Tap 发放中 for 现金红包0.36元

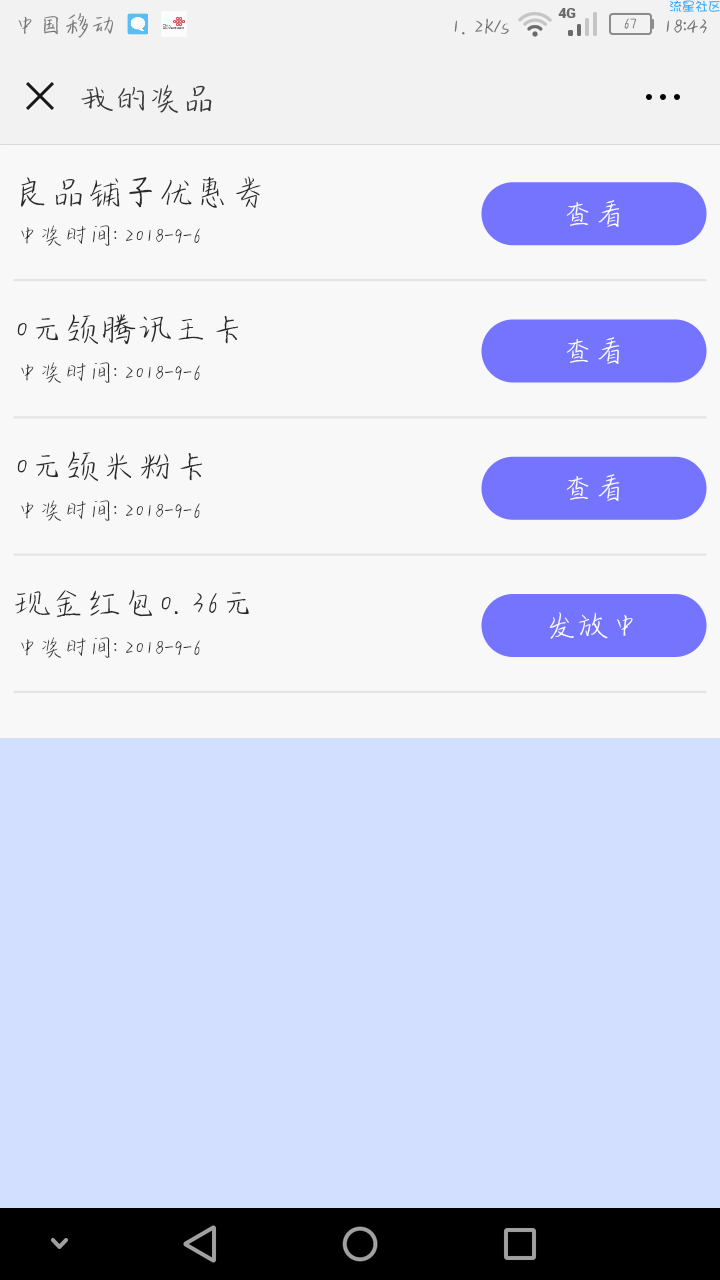(x=594, y=626)
